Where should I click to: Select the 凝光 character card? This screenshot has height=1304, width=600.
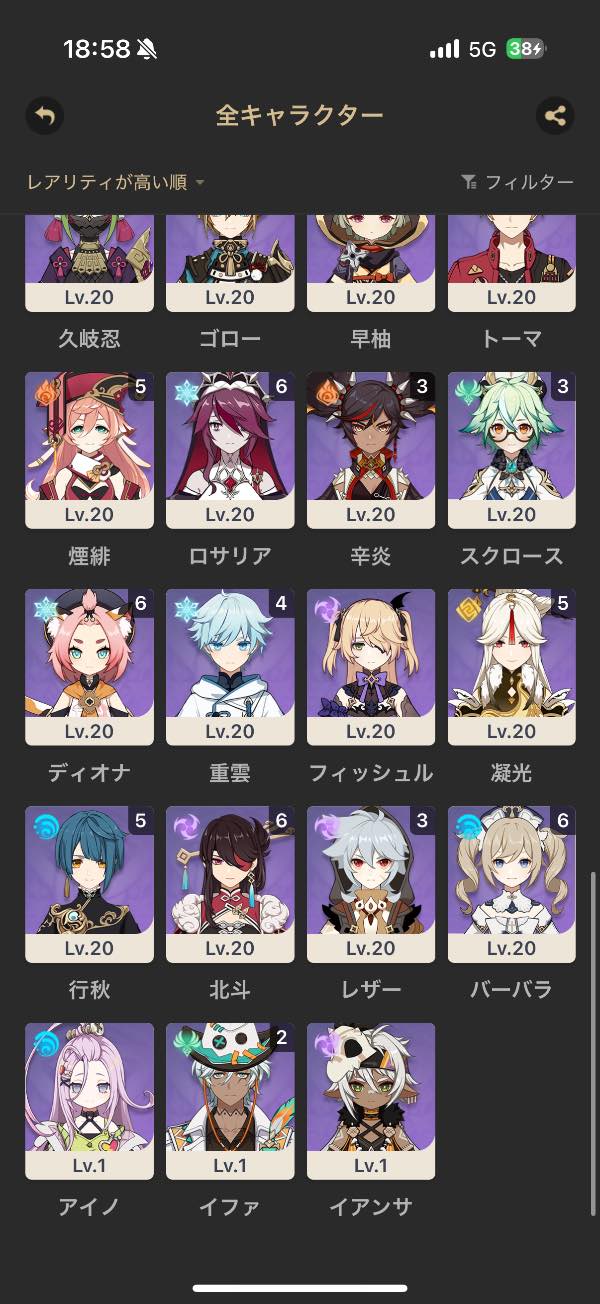click(x=512, y=666)
